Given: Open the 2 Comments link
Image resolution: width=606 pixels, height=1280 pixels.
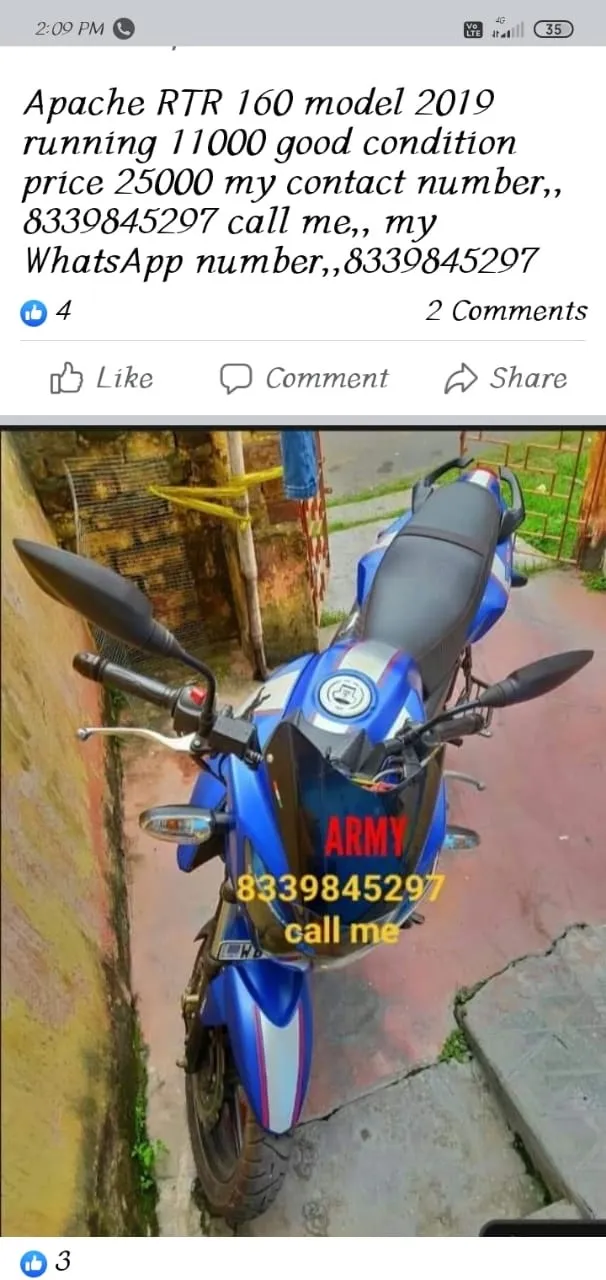Looking at the screenshot, I should (x=506, y=311).
